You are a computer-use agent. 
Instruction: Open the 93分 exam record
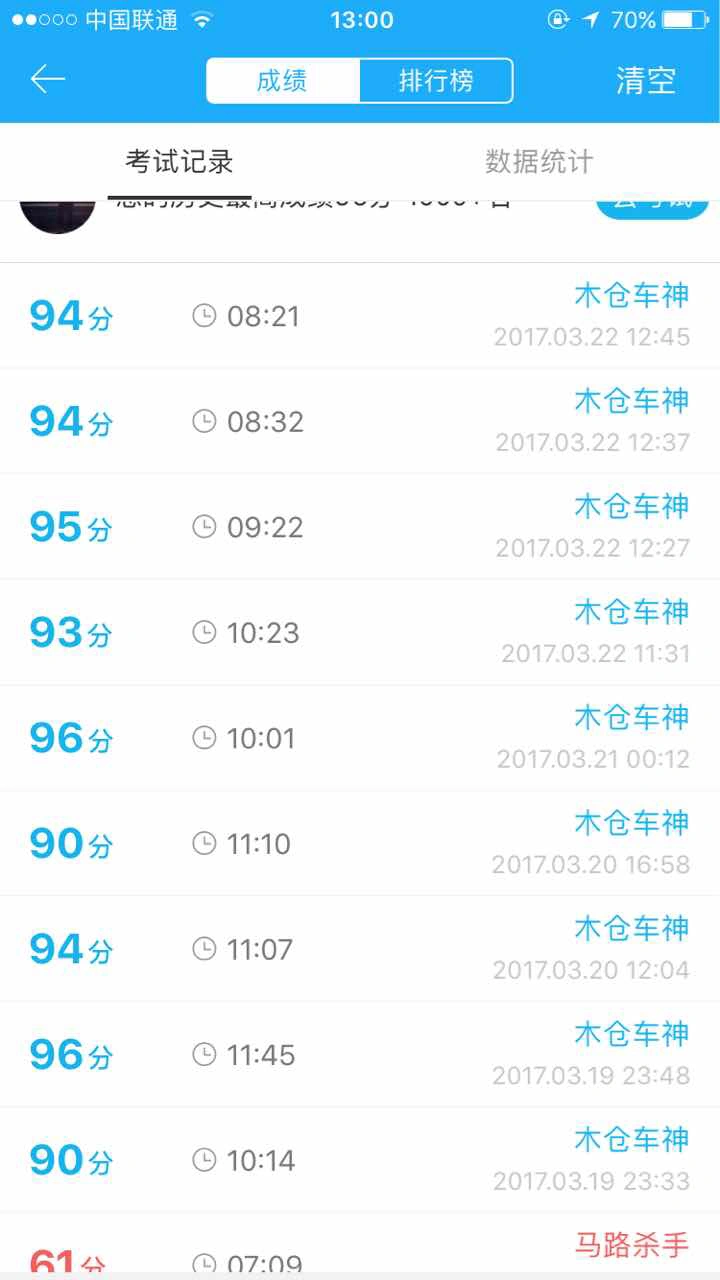pyautogui.click(x=360, y=632)
